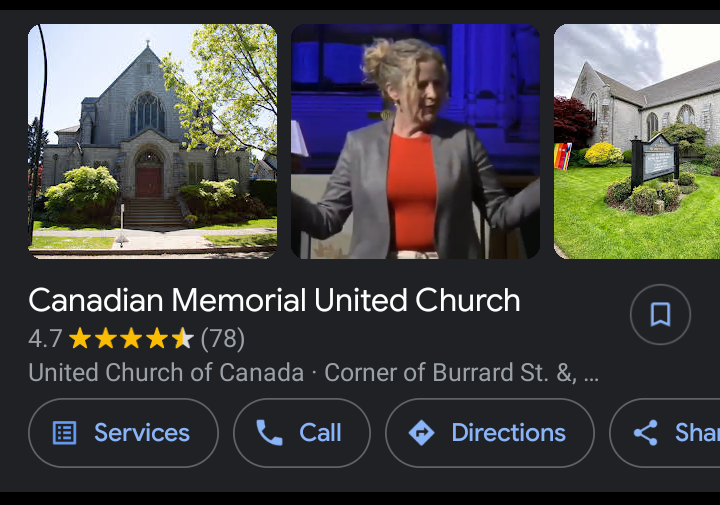Open the church entrance photo with red door

coord(152,141)
